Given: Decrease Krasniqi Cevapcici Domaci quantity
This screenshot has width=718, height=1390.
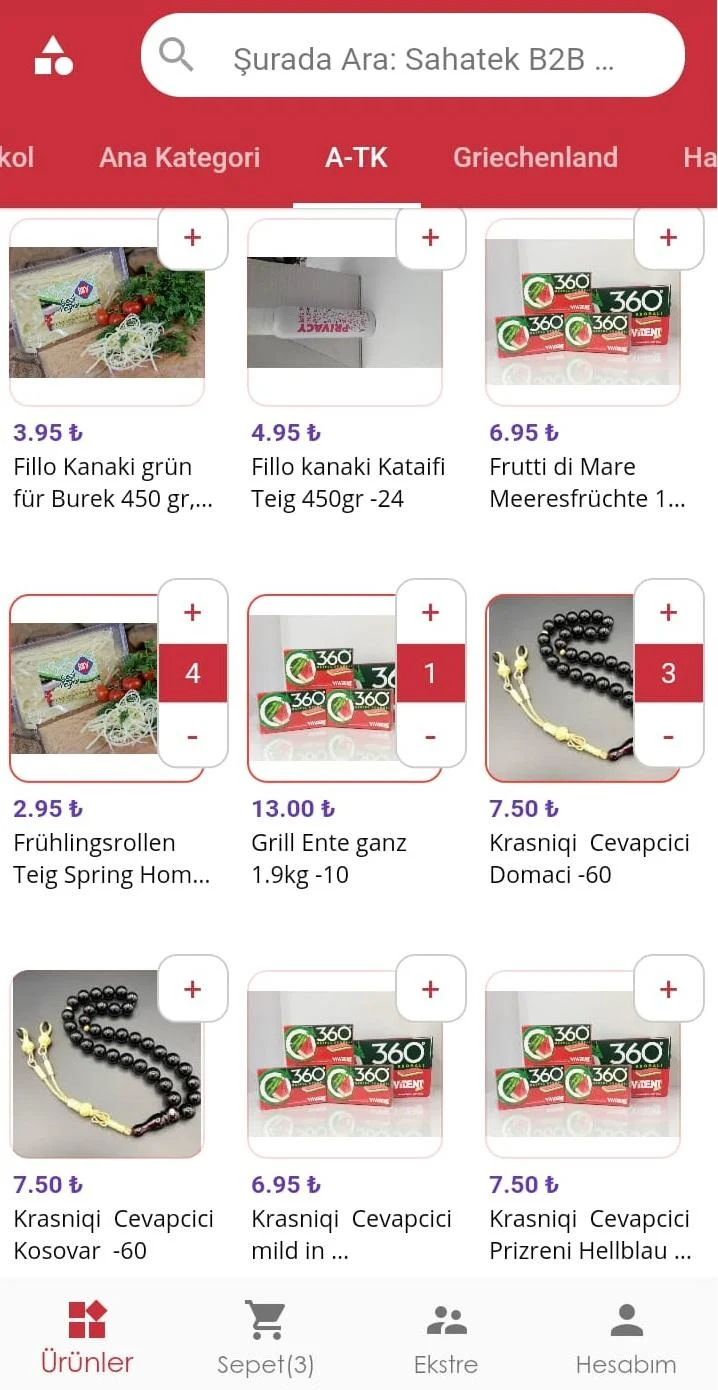Looking at the screenshot, I should click(x=668, y=736).
